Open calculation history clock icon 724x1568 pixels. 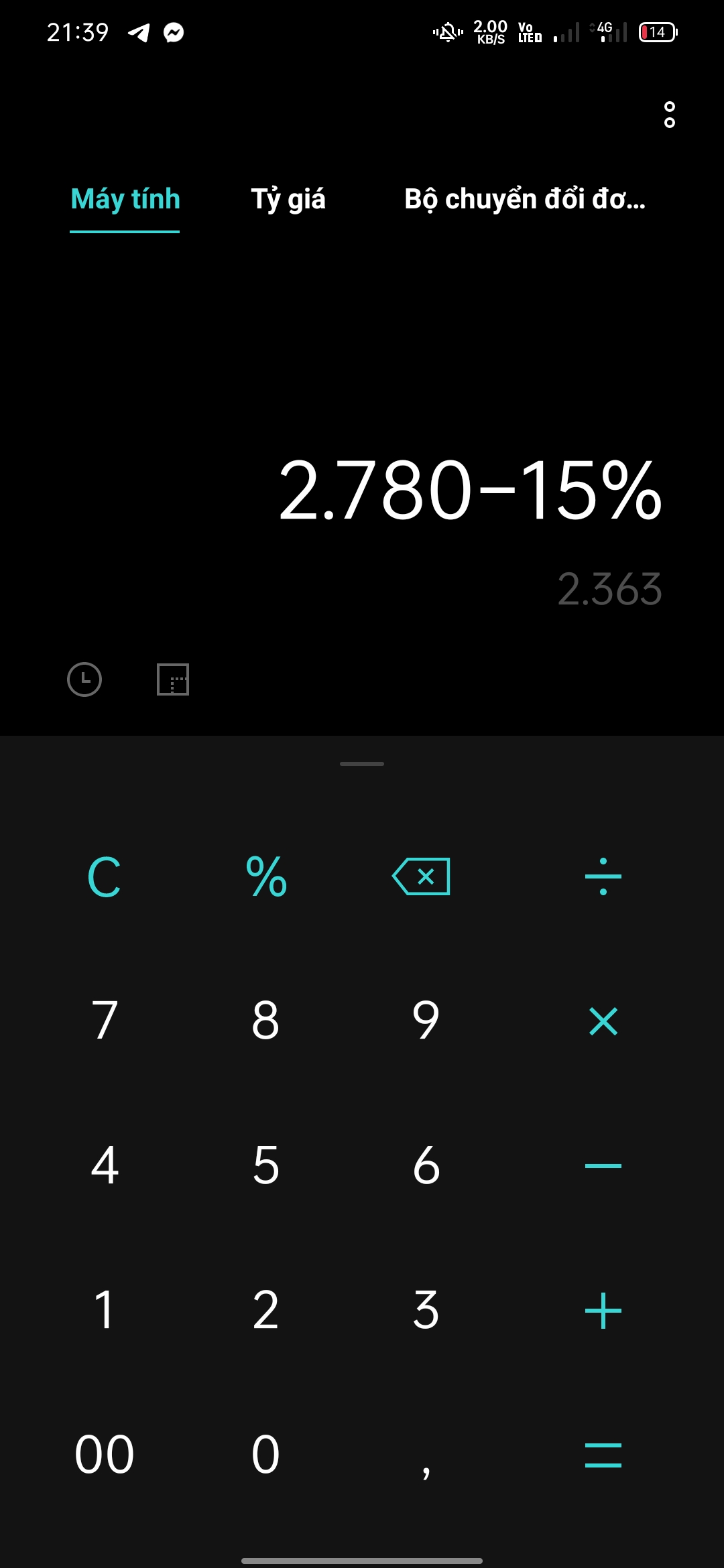tap(84, 679)
